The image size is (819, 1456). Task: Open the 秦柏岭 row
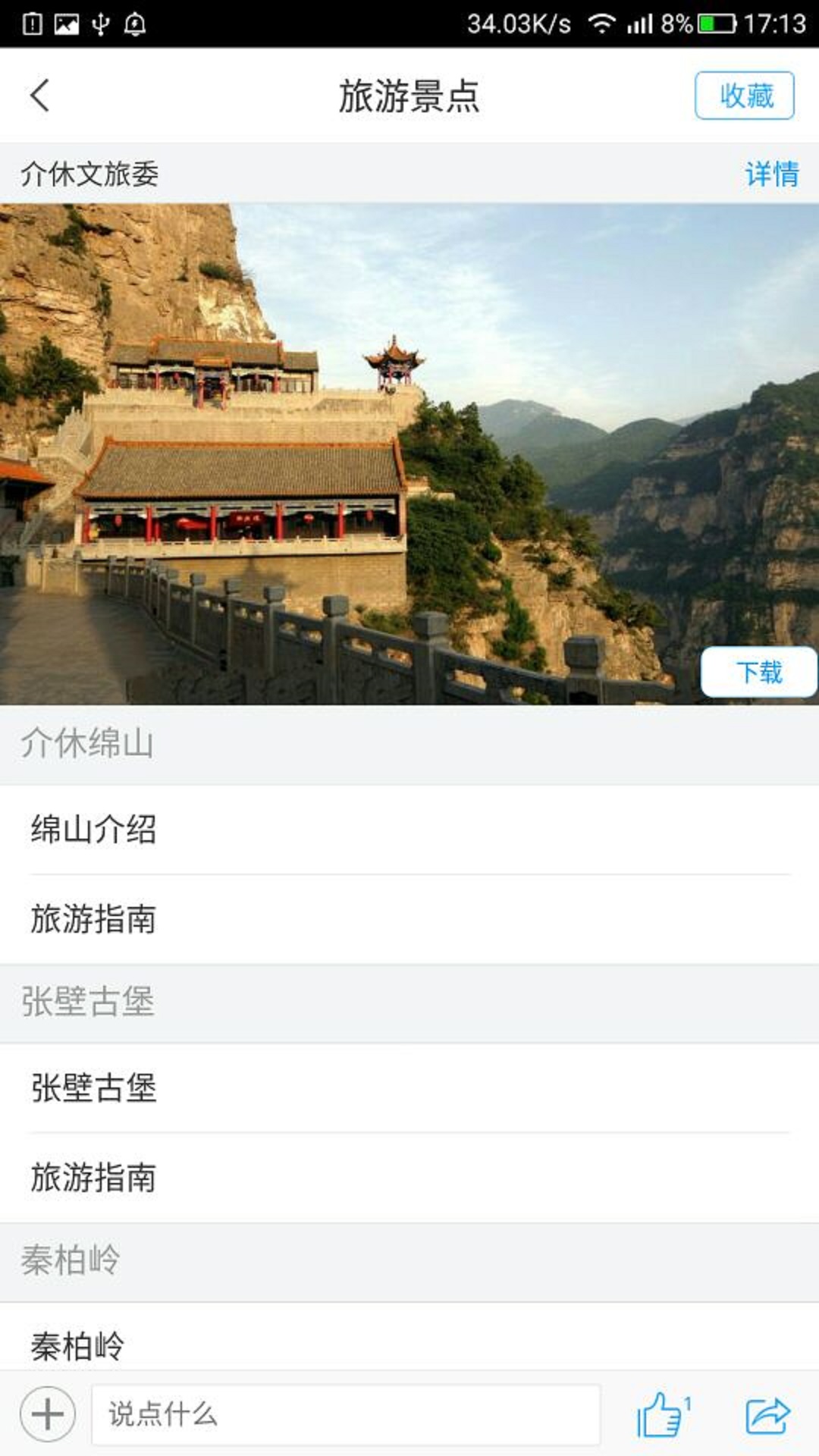point(409,1345)
